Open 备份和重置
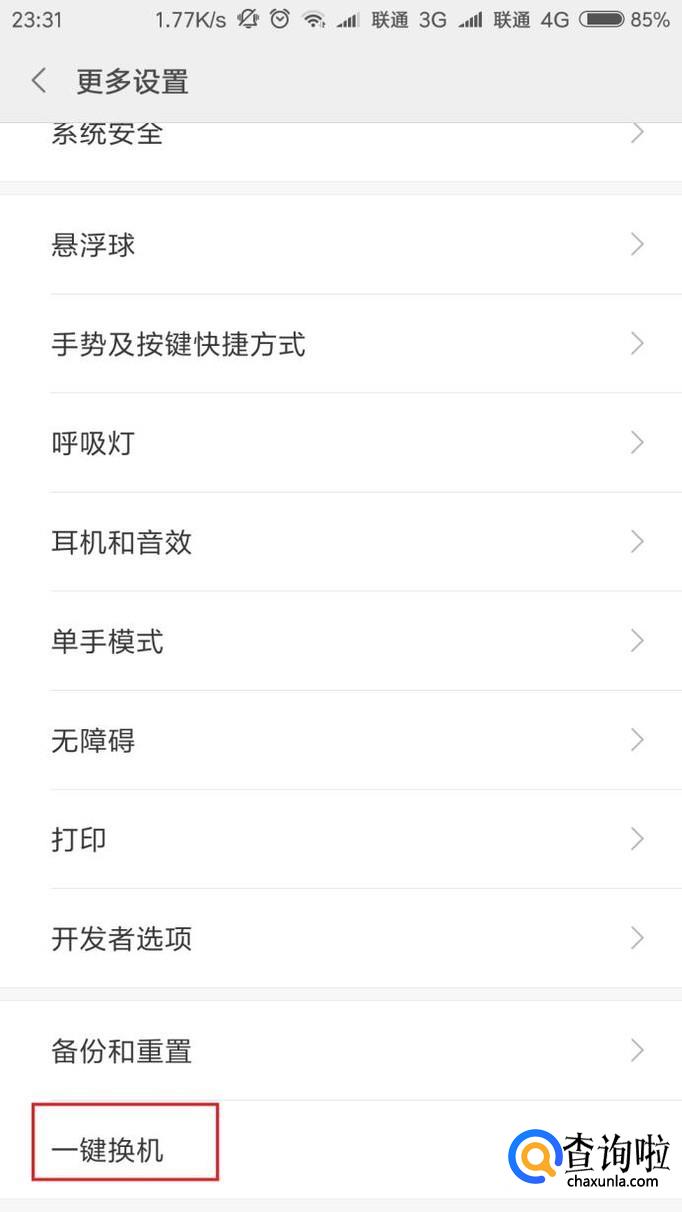 point(341,1051)
